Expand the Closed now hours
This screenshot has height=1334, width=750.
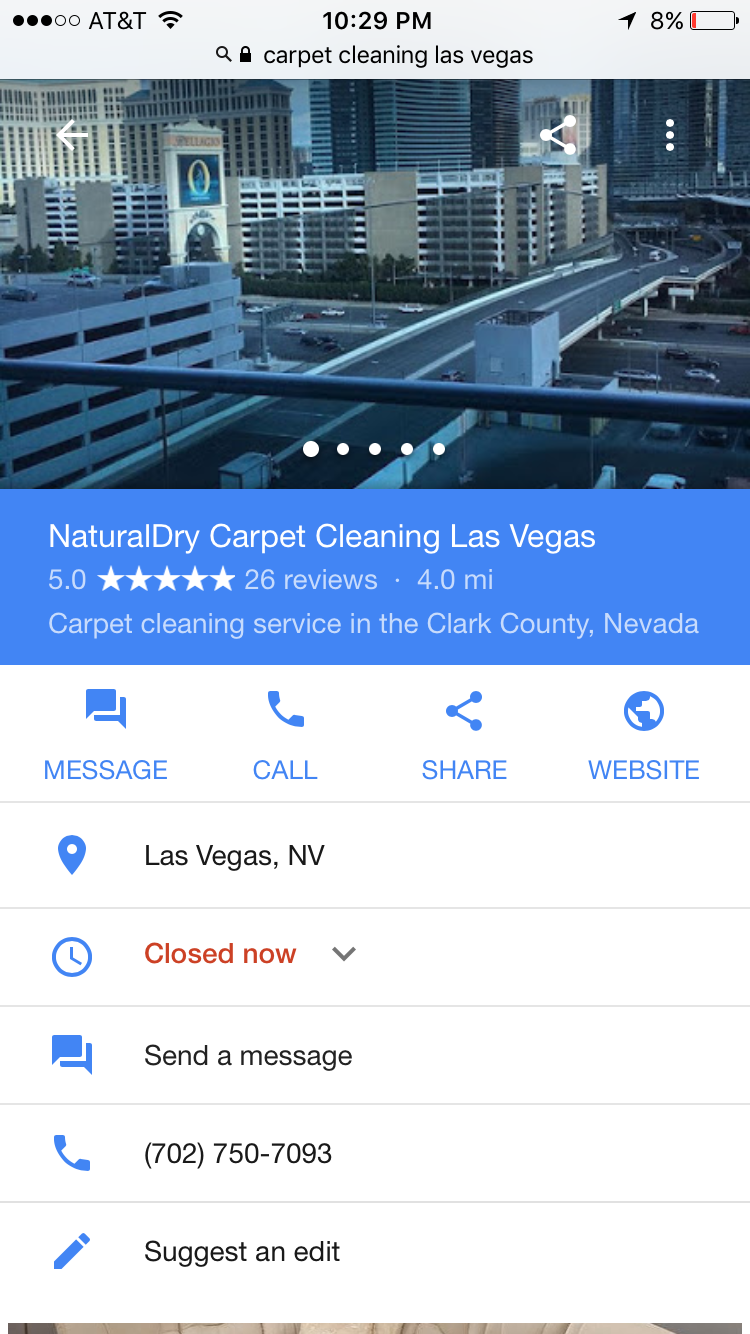pyautogui.click(x=343, y=954)
